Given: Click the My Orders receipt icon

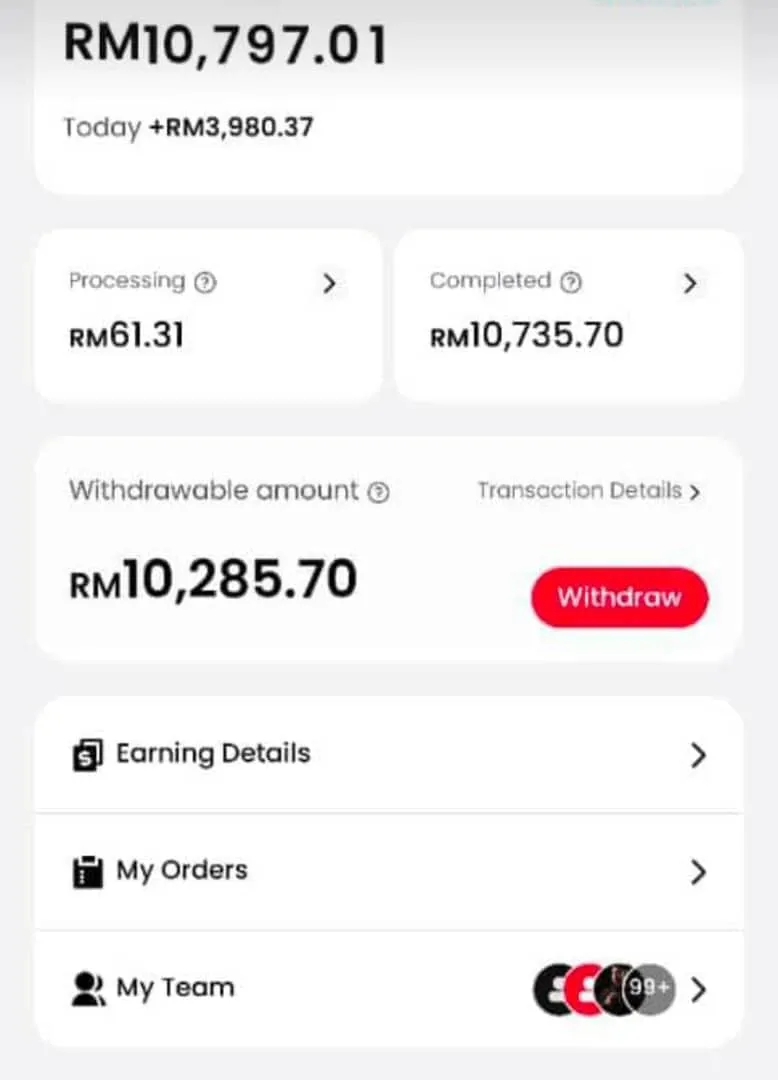Looking at the screenshot, I should (x=88, y=872).
